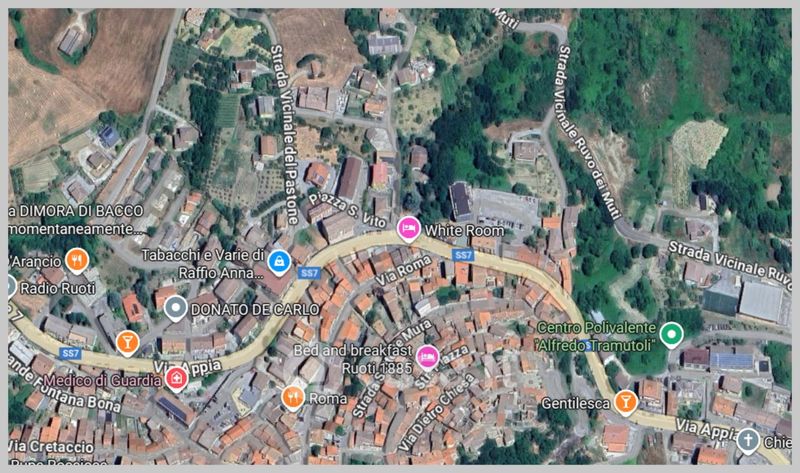Tap the church marker near Via Appia
800x473 pixels.
pyautogui.click(x=747, y=438)
